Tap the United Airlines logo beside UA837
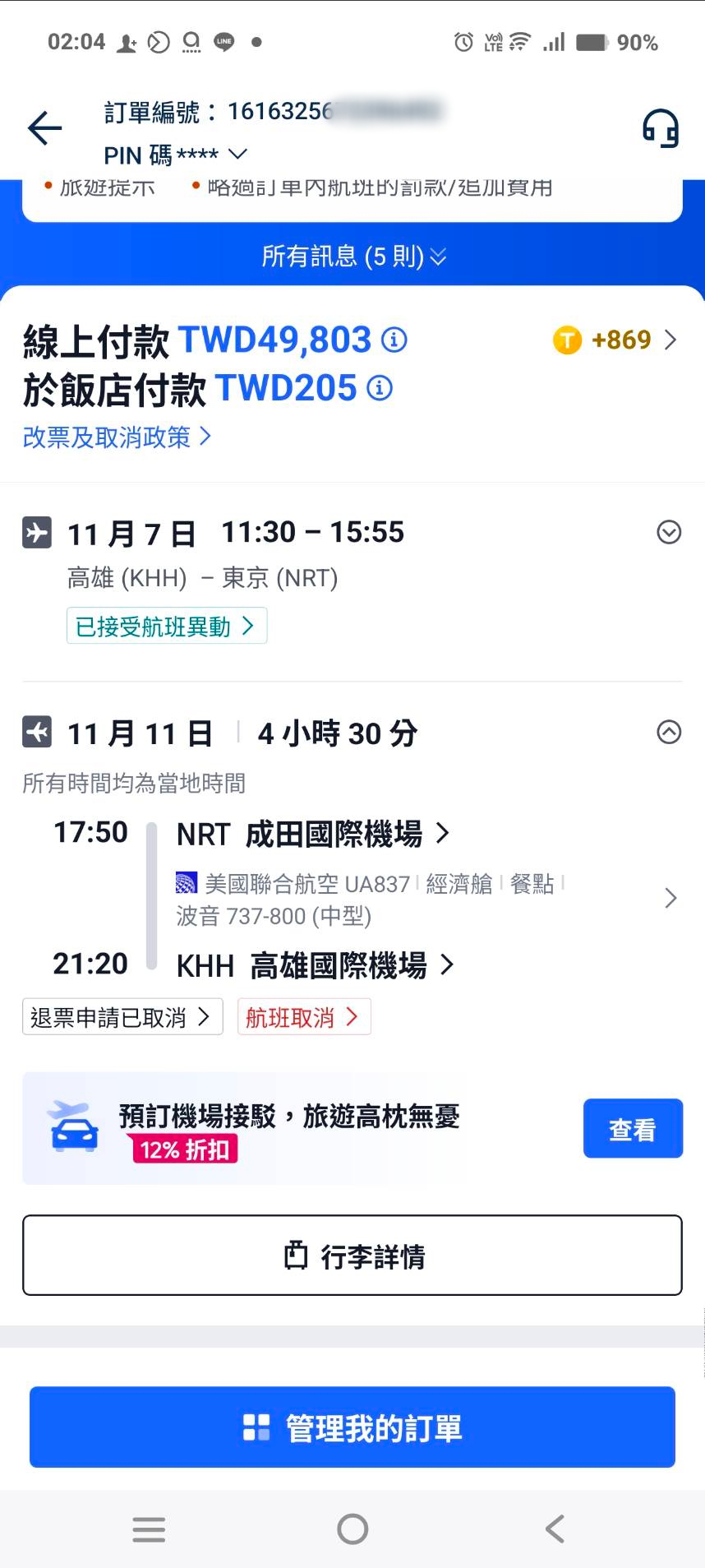The image size is (705, 1568). click(187, 882)
